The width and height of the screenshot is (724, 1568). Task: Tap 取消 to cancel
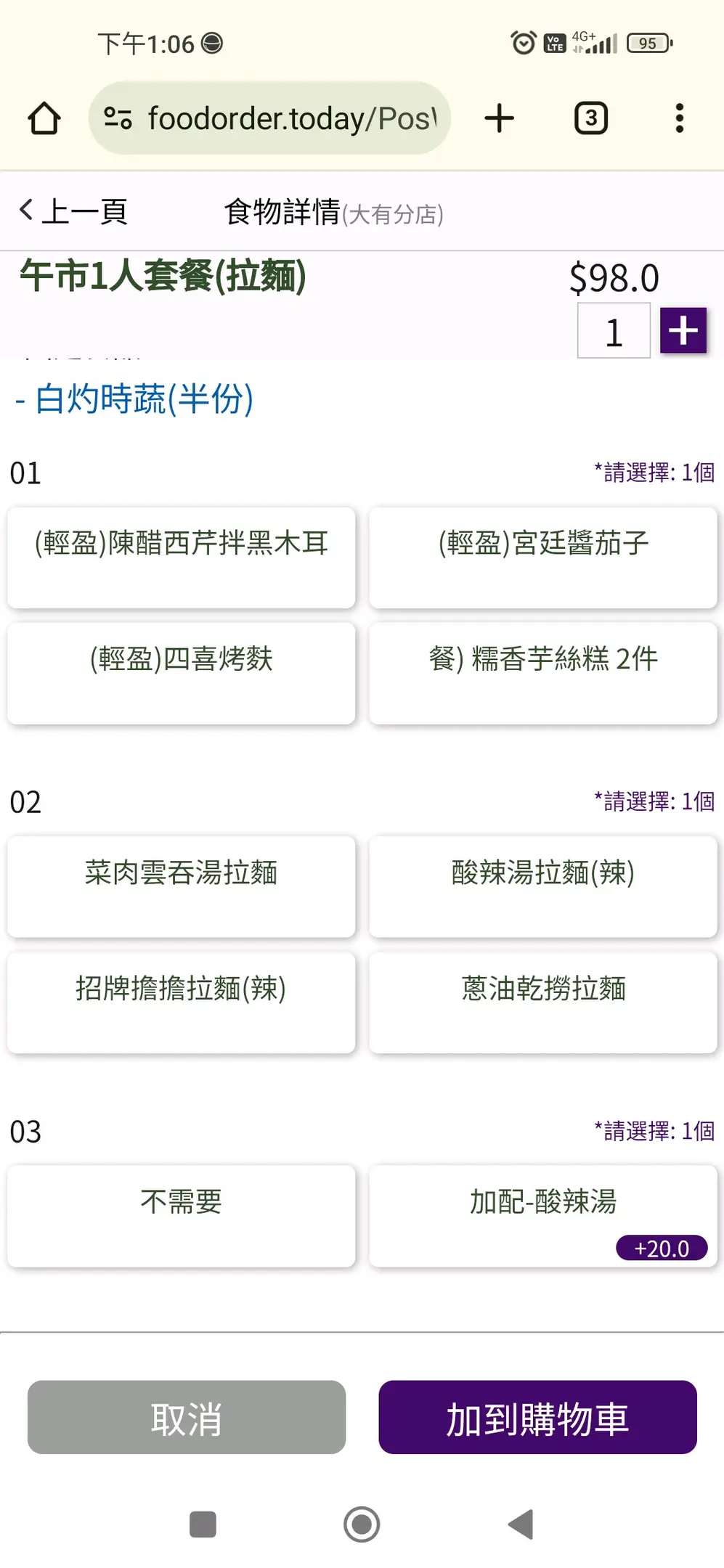pyautogui.click(x=187, y=1417)
